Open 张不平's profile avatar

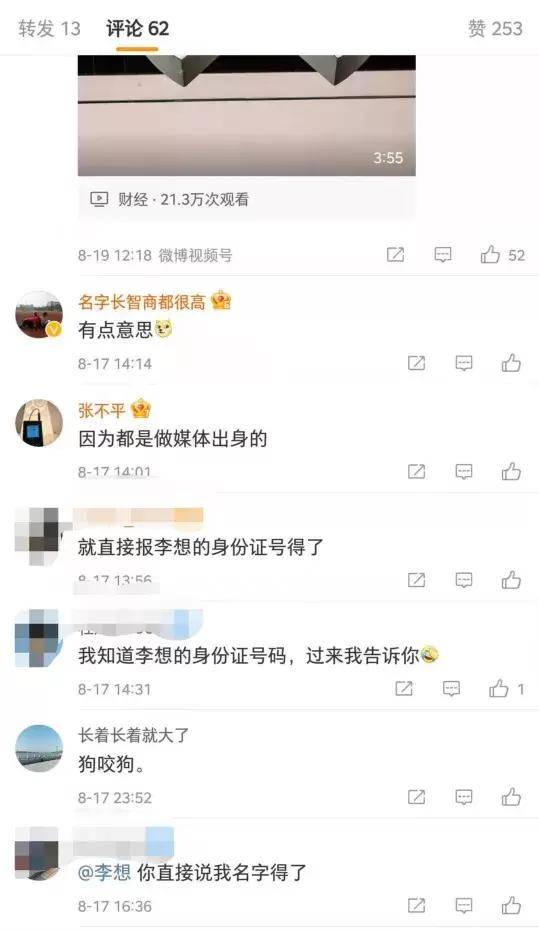39,423
